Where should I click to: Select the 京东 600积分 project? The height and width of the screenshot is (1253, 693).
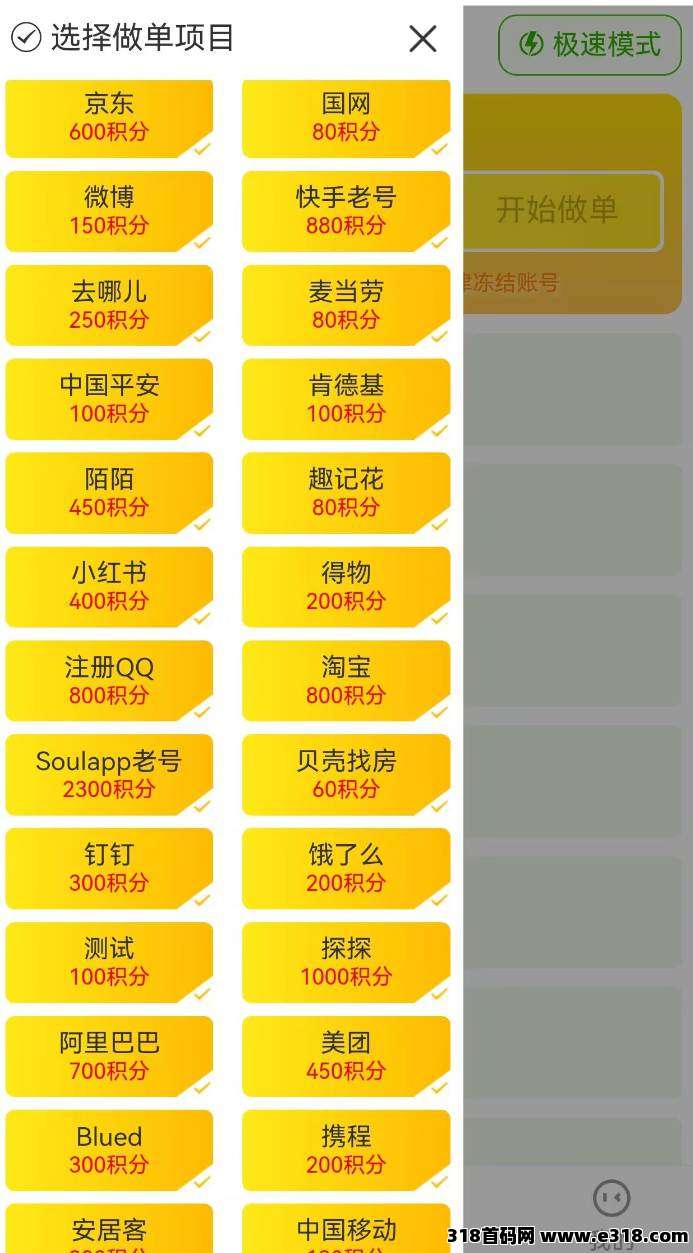tap(109, 118)
